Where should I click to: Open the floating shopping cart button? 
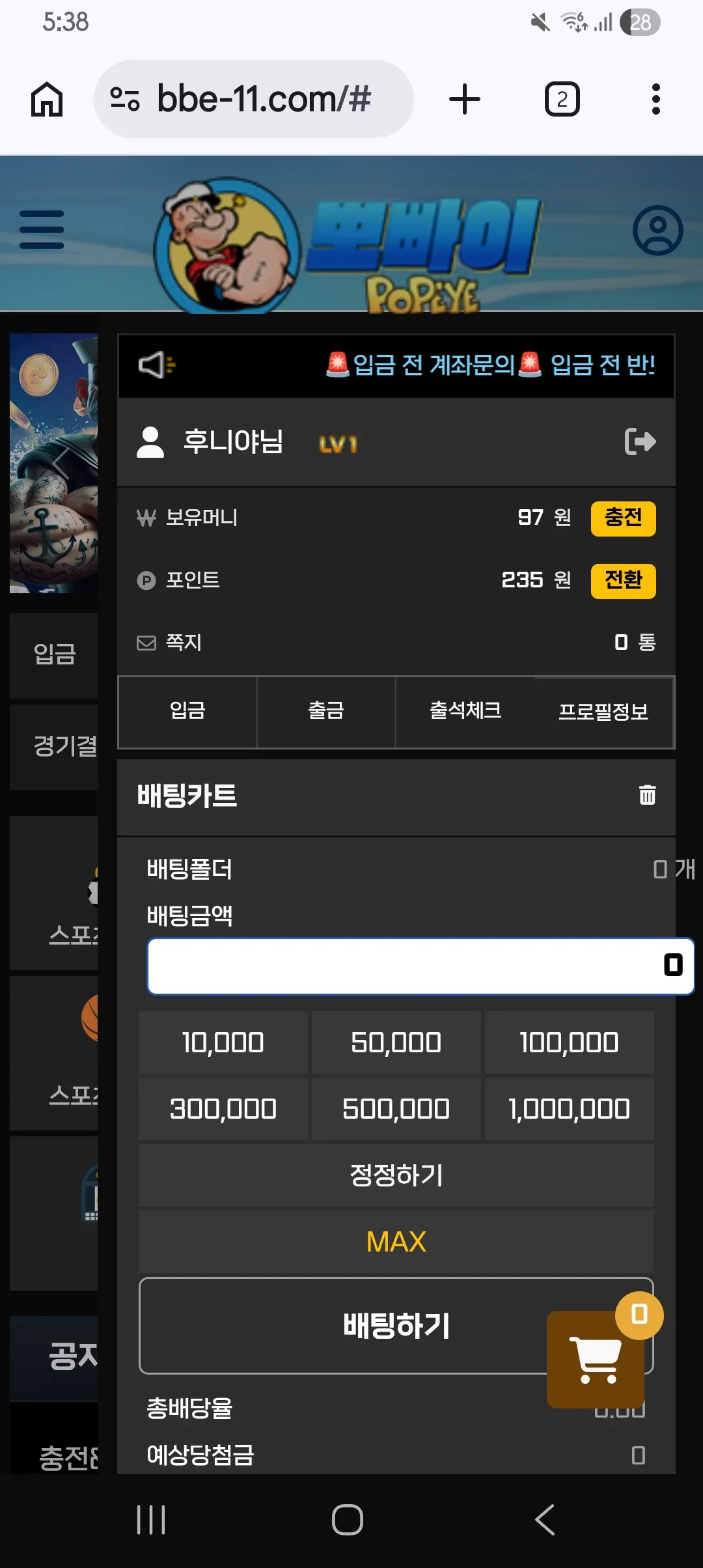point(596,1359)
